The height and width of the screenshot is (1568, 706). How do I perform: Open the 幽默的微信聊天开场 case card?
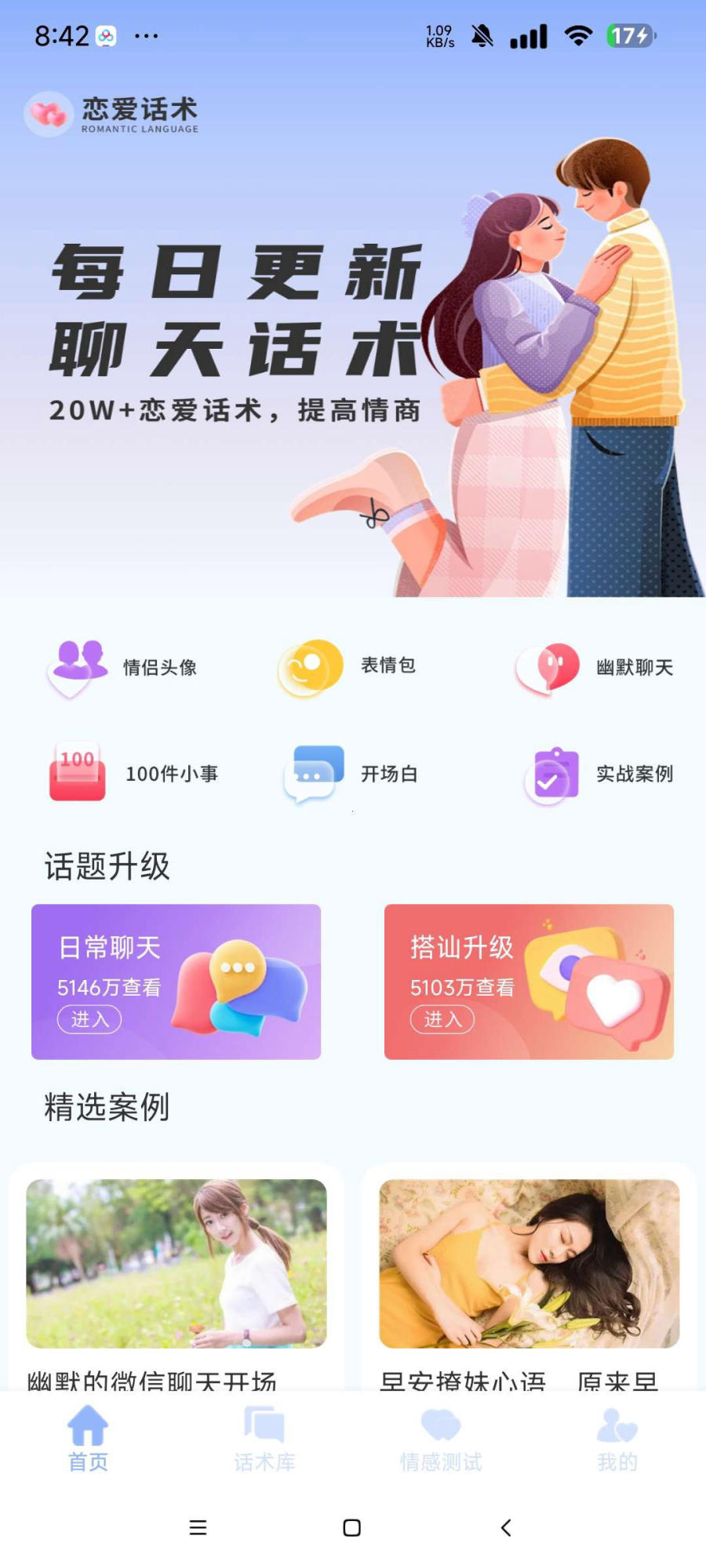tap(176, 1278)
